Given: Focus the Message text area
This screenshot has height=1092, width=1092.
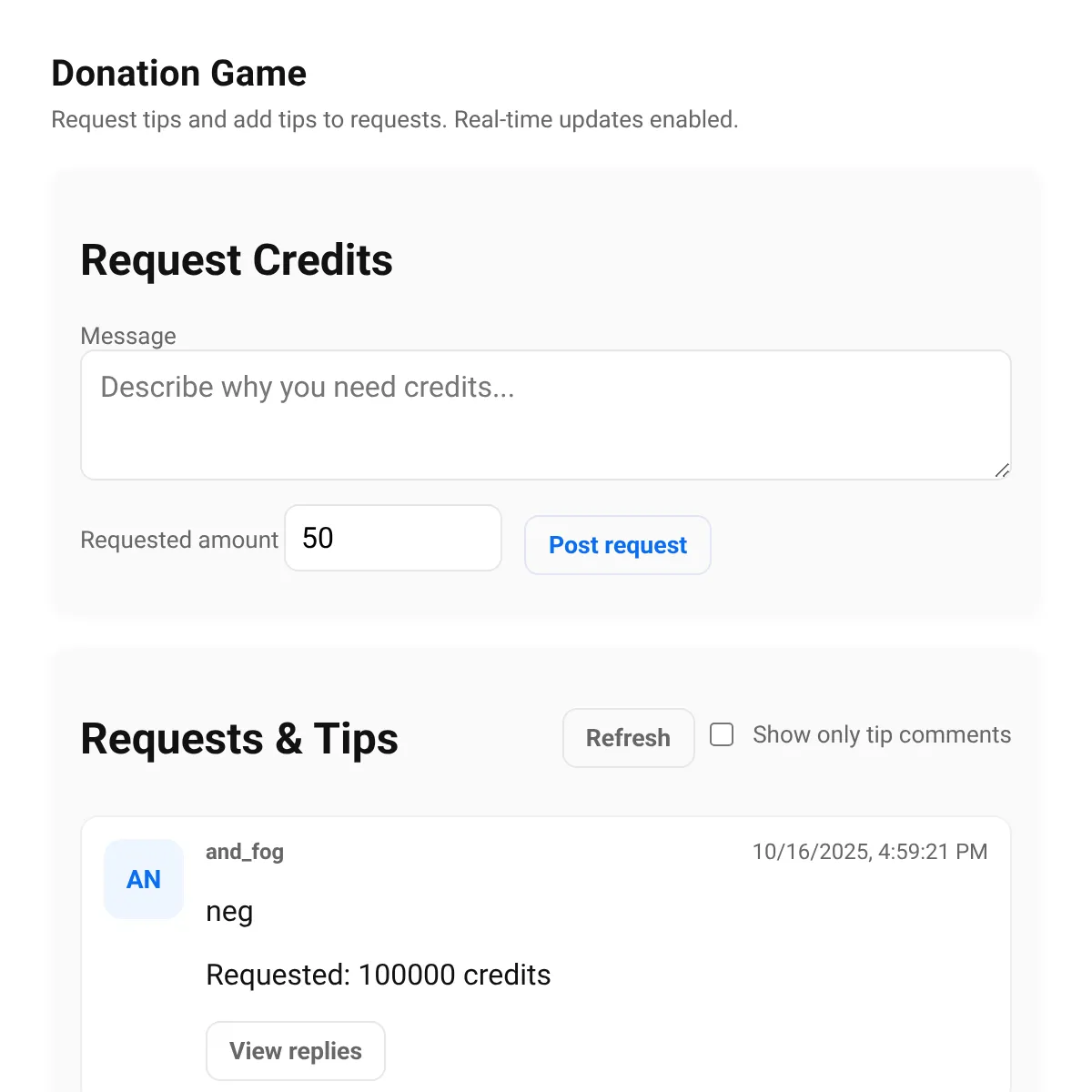Looking at the screenshot, I should click(x=545, y=415).
